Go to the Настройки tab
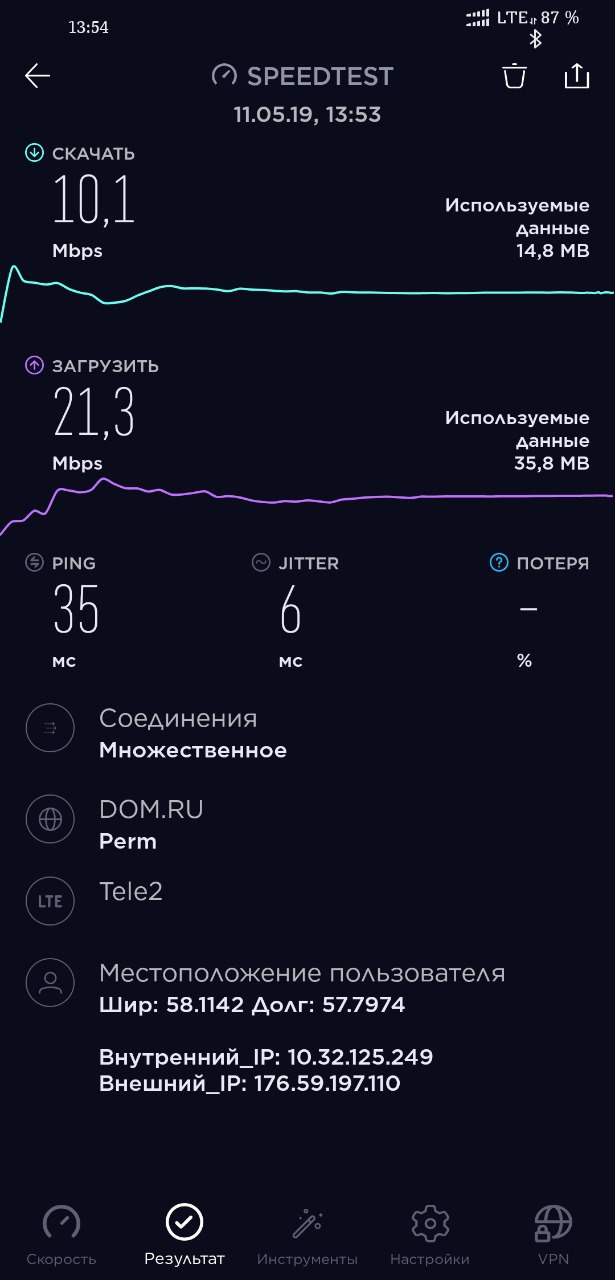The width and height of the screenshot is (615, 1280). pos(430,1236)
